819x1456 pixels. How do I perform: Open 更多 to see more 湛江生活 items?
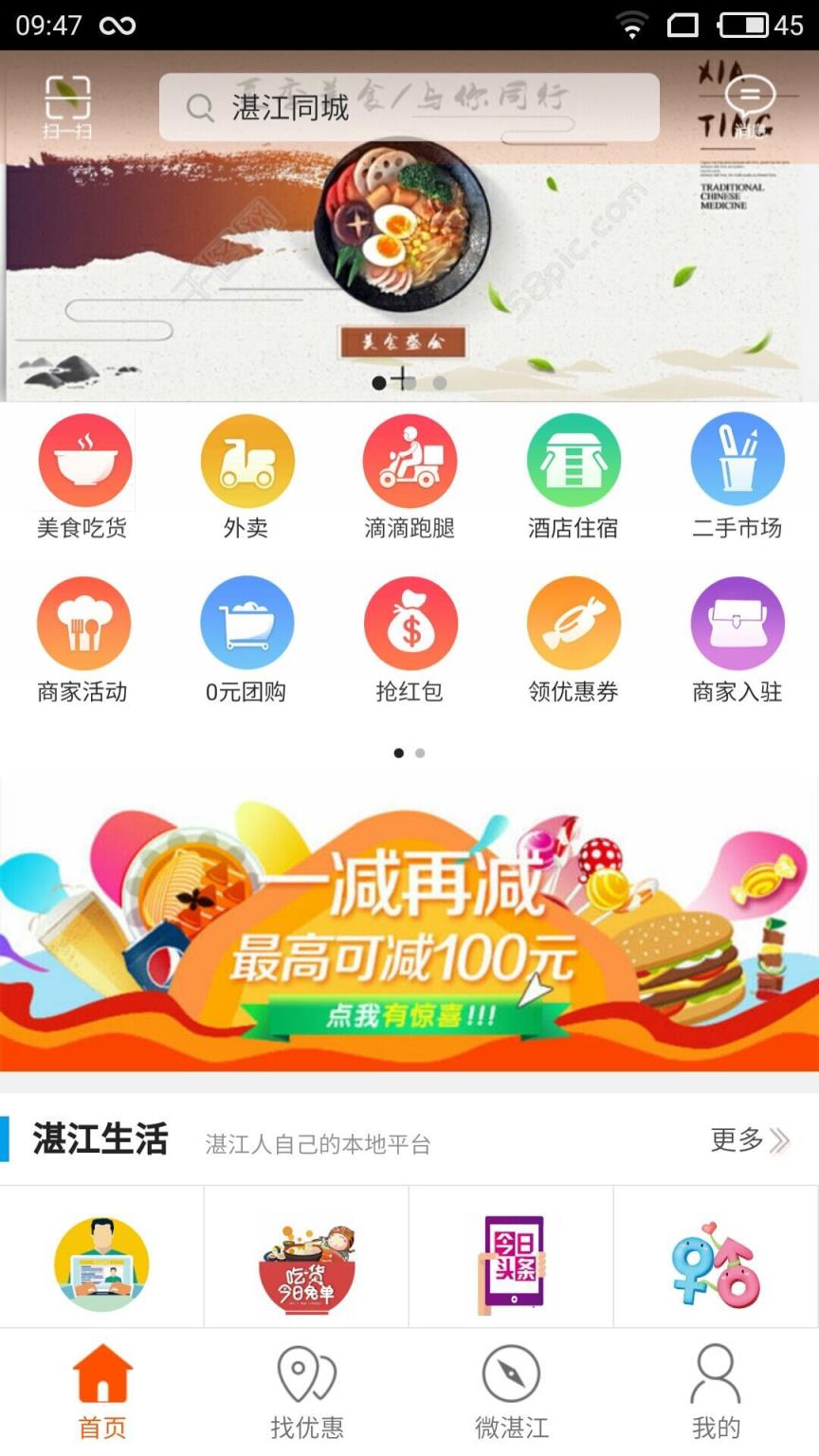(743, 1141)
